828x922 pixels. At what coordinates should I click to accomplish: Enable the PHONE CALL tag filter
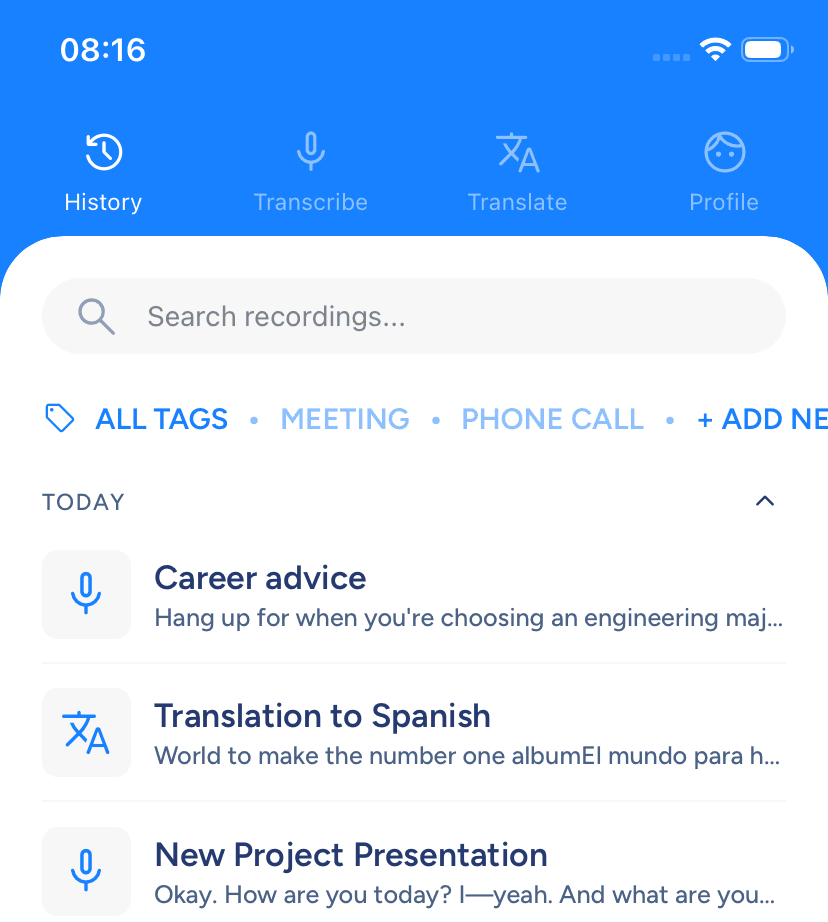pos(552,419)
